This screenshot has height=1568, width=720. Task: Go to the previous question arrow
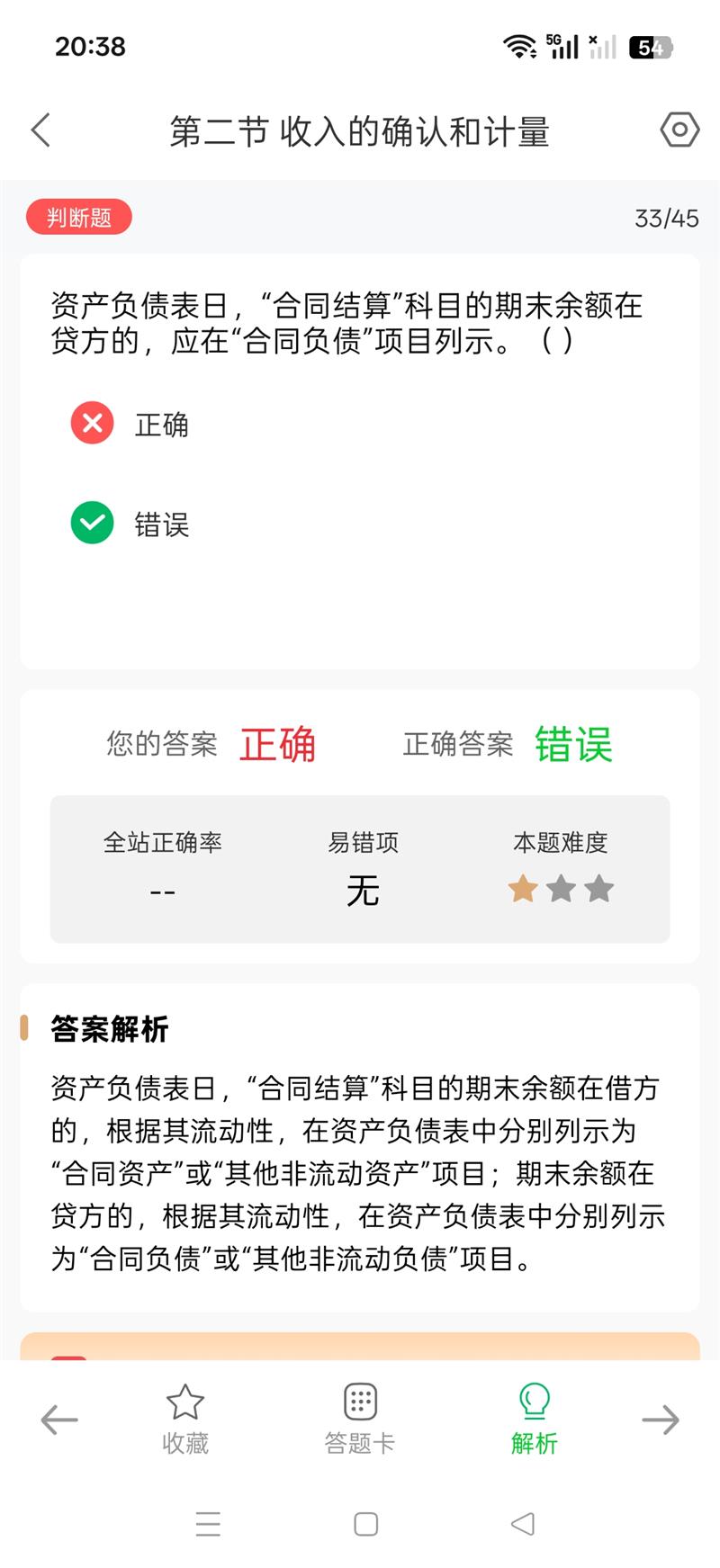pos(59,1420)
